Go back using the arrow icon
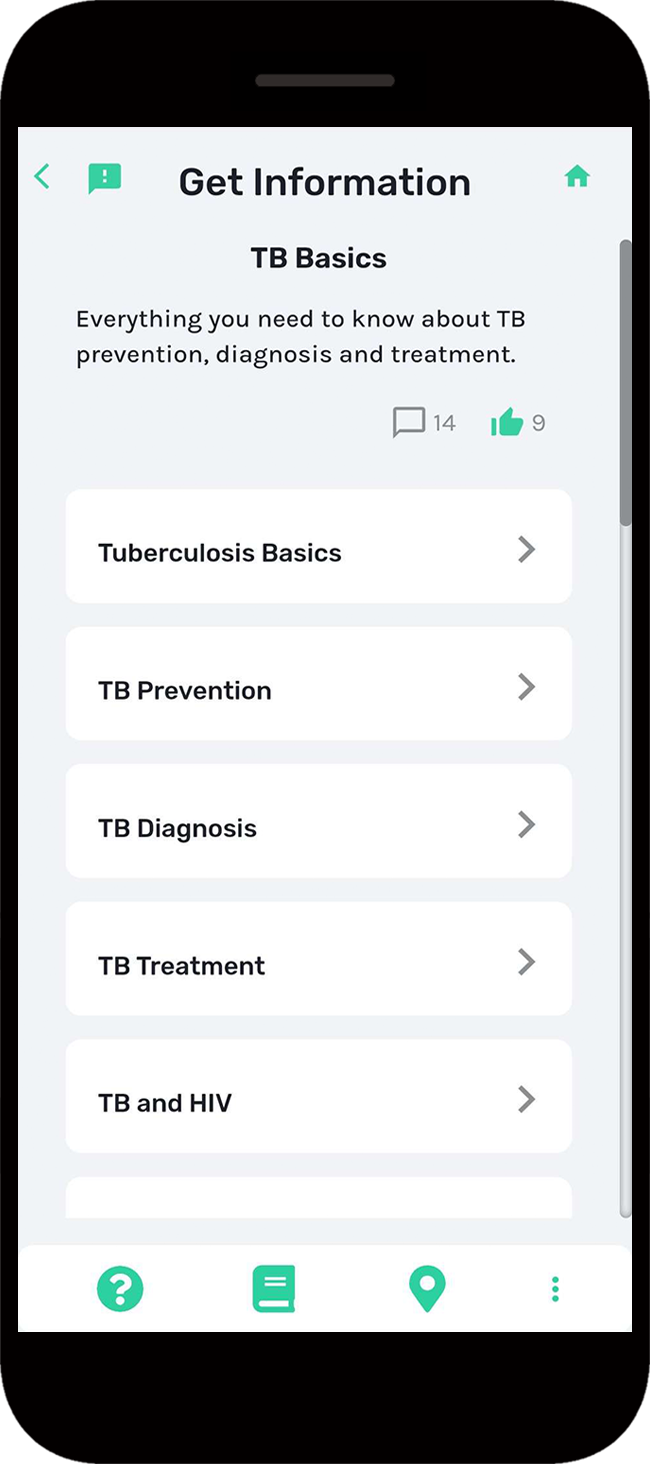 tap(42, 177)
